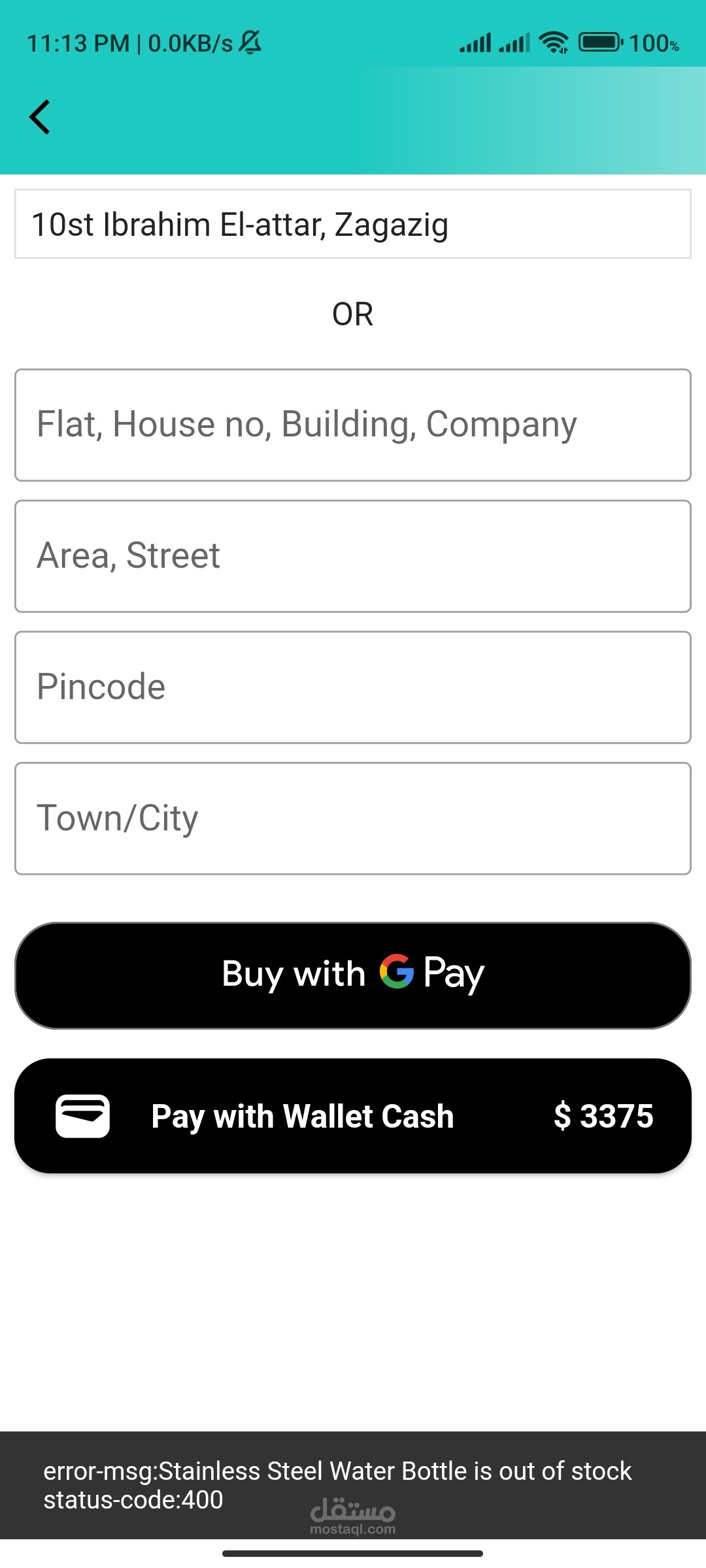Tap the Area, Street field

point(353,557)
